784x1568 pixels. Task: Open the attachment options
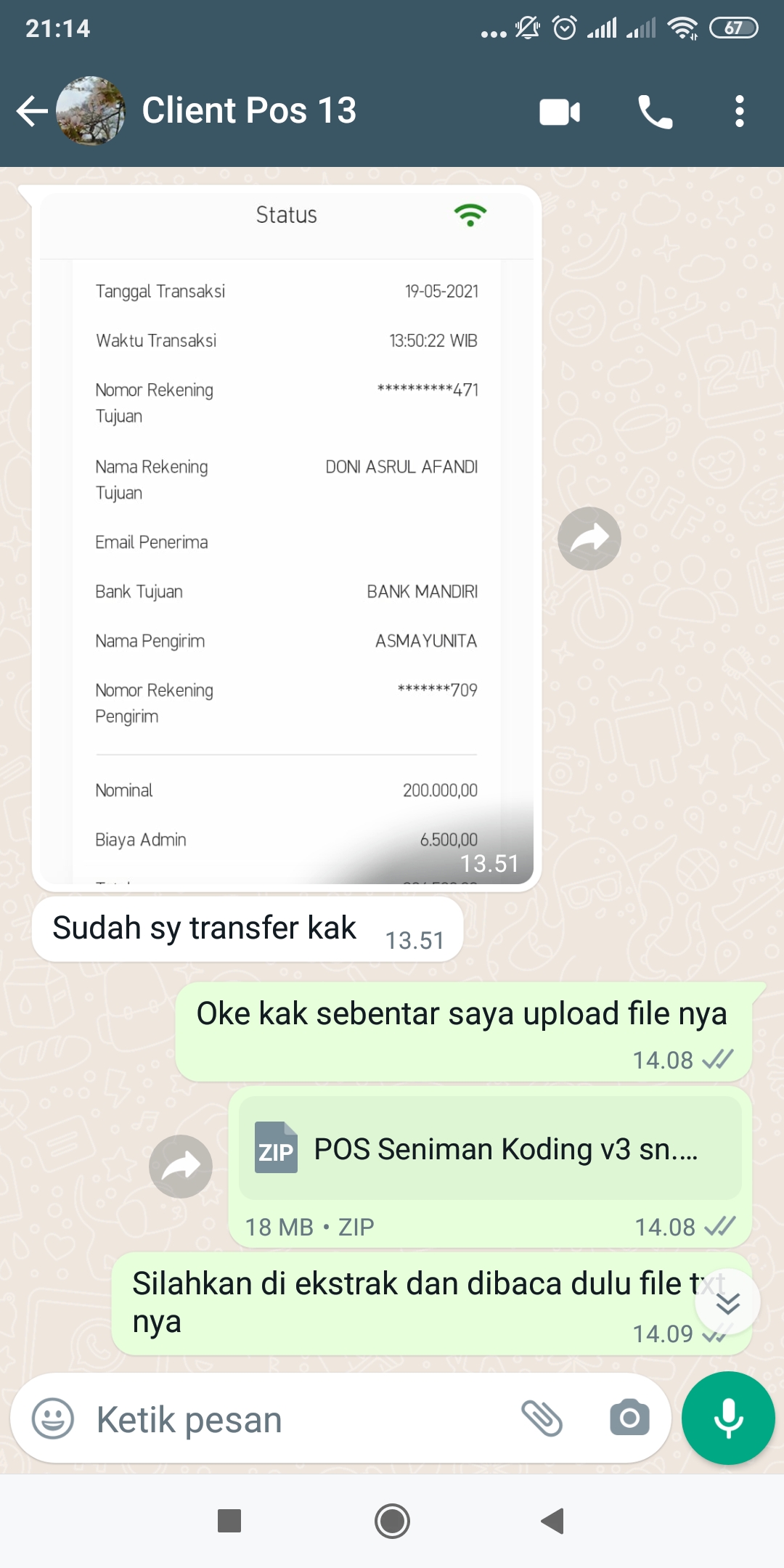pyautogui.click(x=542, y=1418)
